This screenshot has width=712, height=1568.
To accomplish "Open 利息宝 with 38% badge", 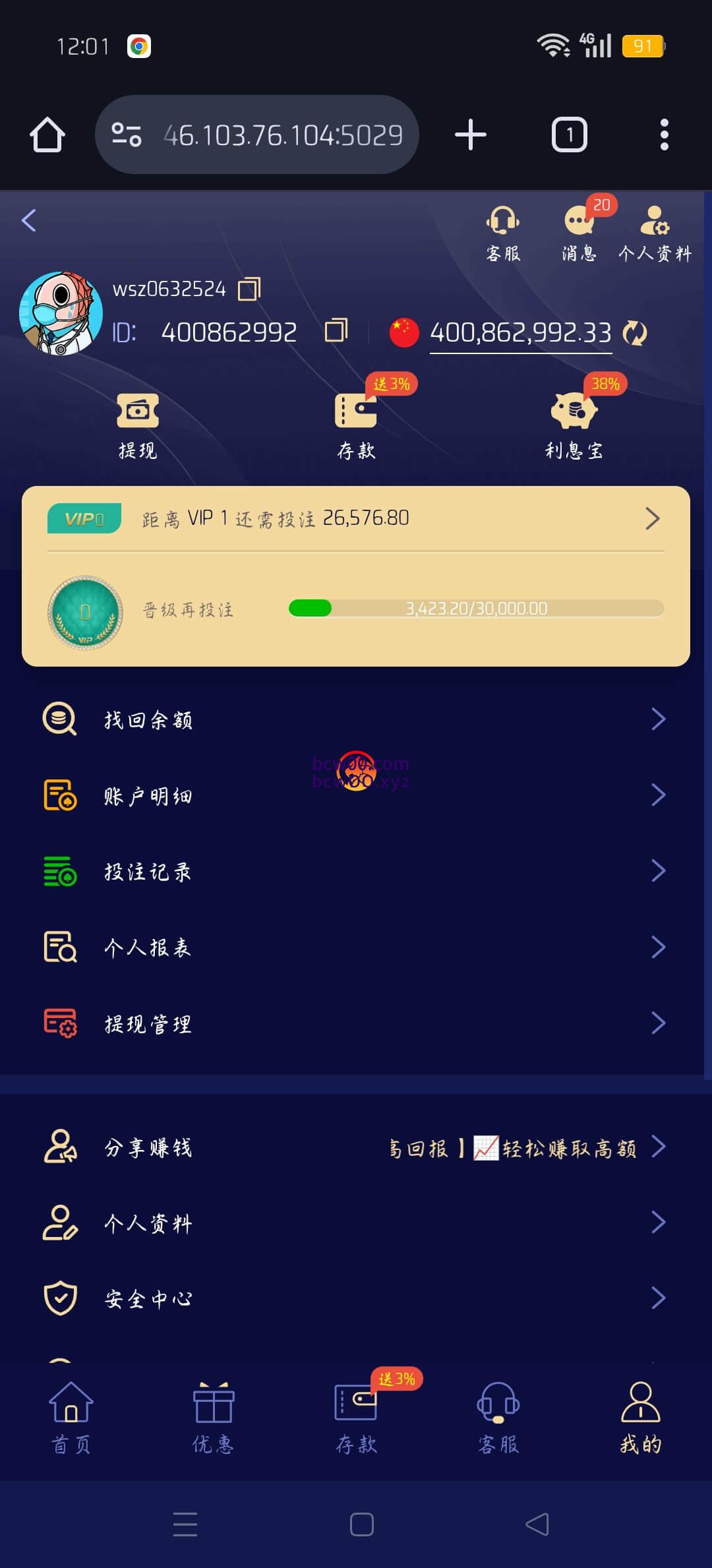I will (x=574, y=425).
